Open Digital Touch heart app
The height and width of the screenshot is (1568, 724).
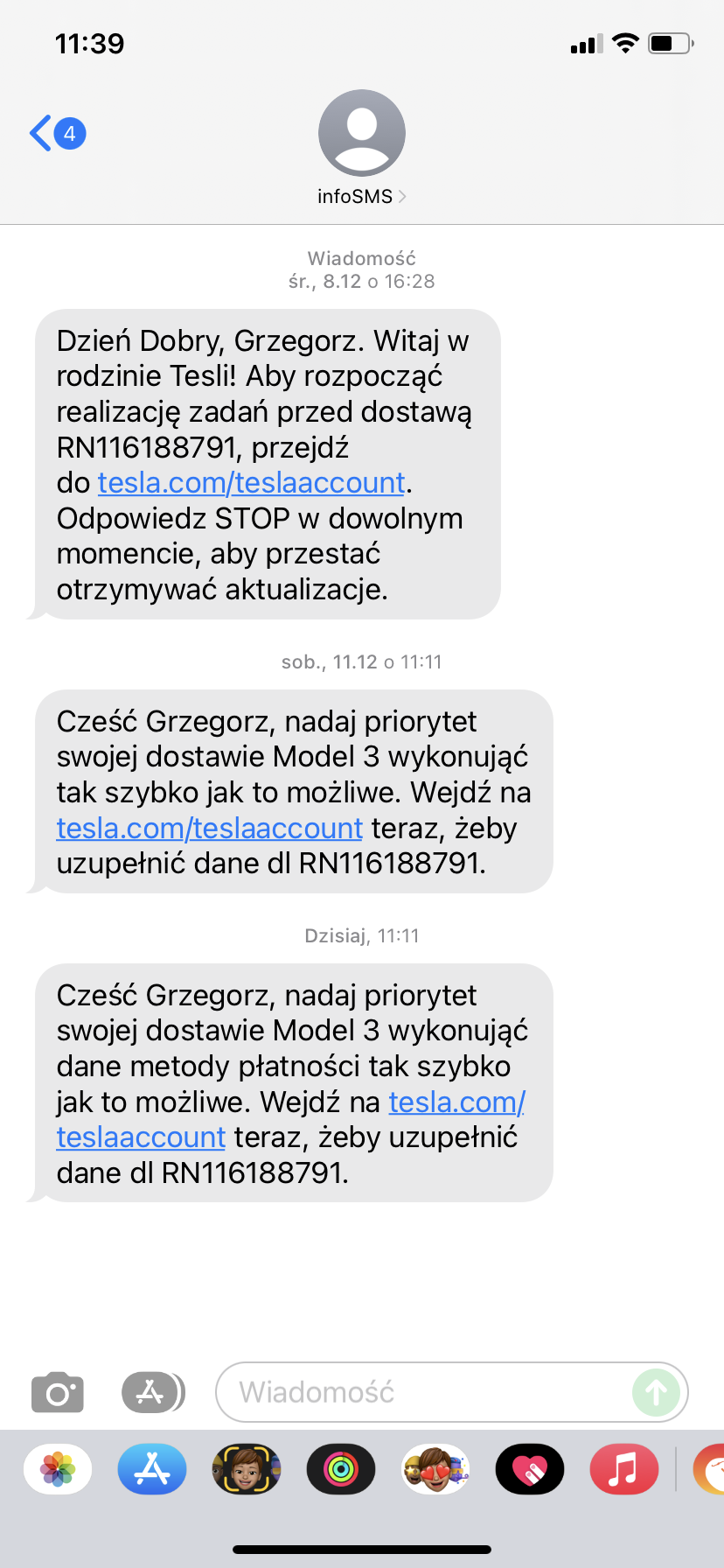coord(530,1469)
